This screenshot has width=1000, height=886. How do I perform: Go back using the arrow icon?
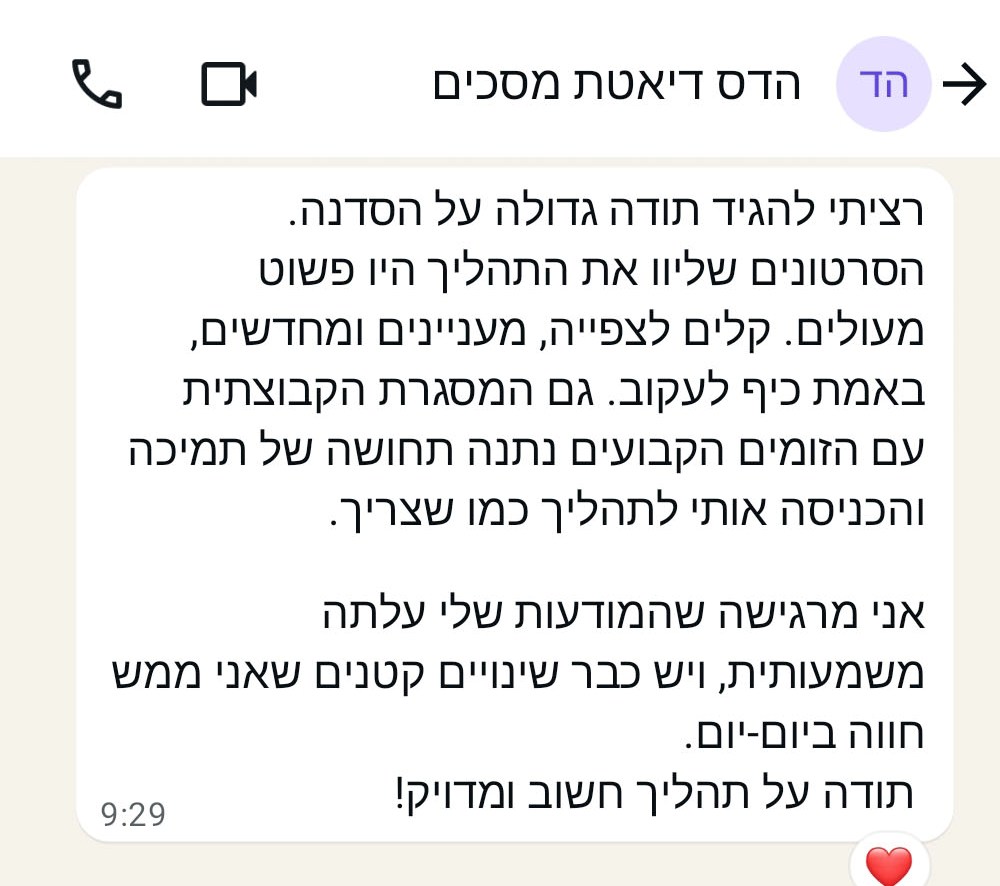point(964,85)
